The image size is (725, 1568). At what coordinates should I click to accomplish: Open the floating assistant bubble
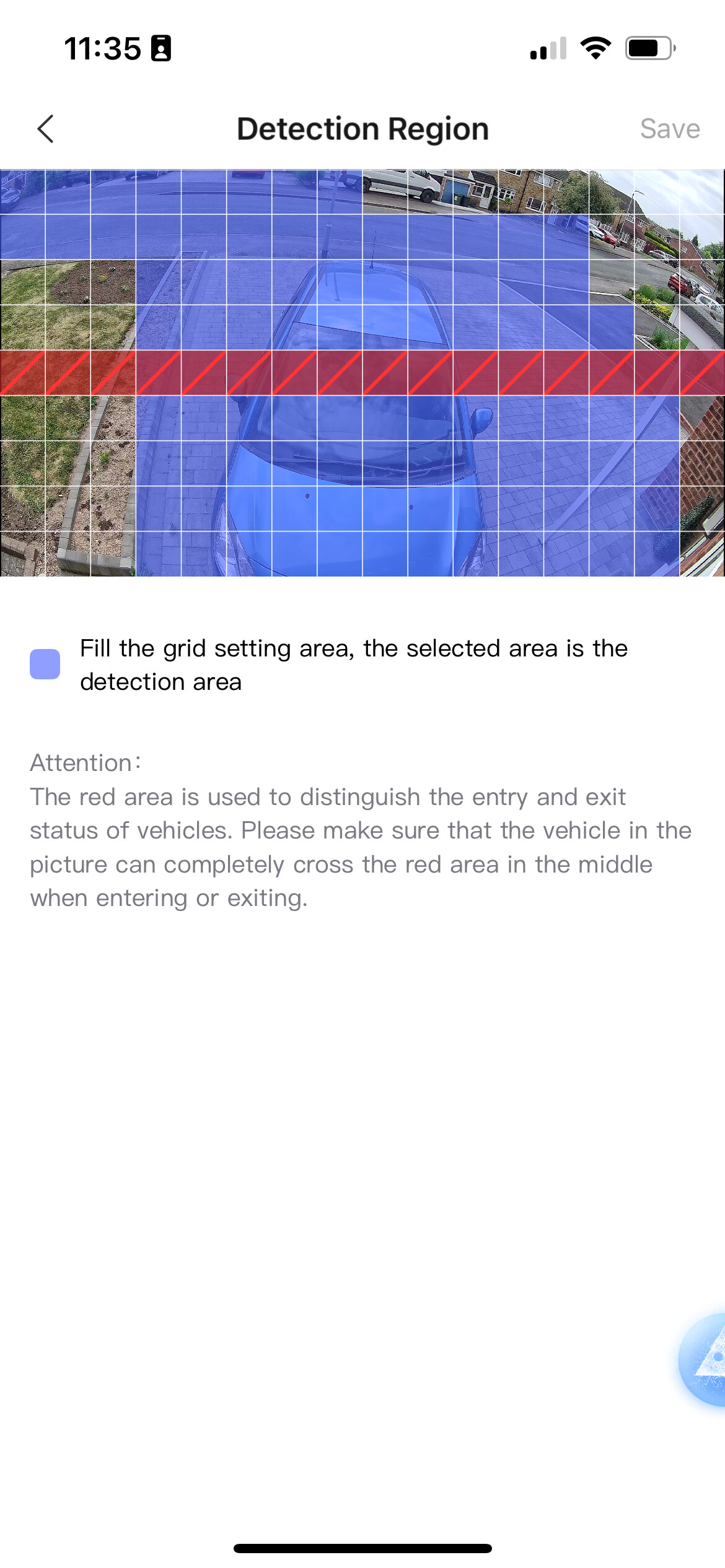[705, 1359]
